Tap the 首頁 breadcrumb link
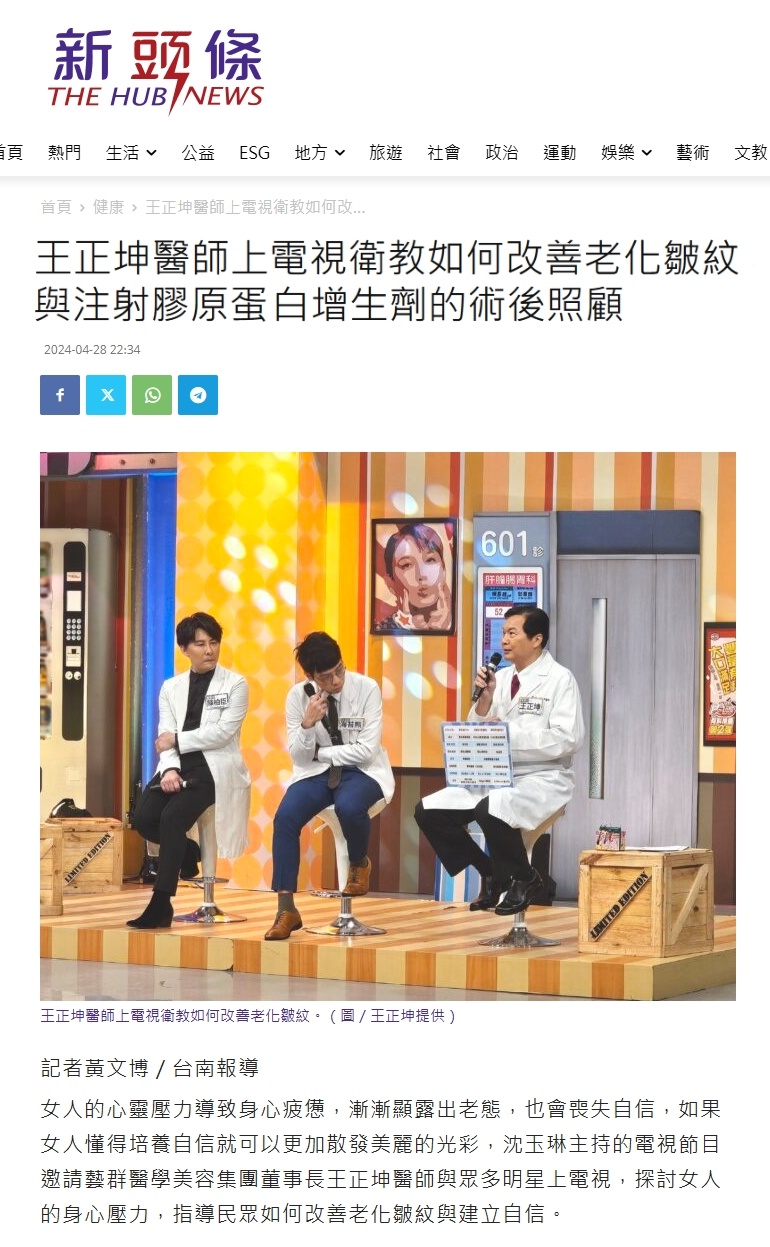Image resolution: width=770 pixels, height=1247 pixels. tap(56, 207)
